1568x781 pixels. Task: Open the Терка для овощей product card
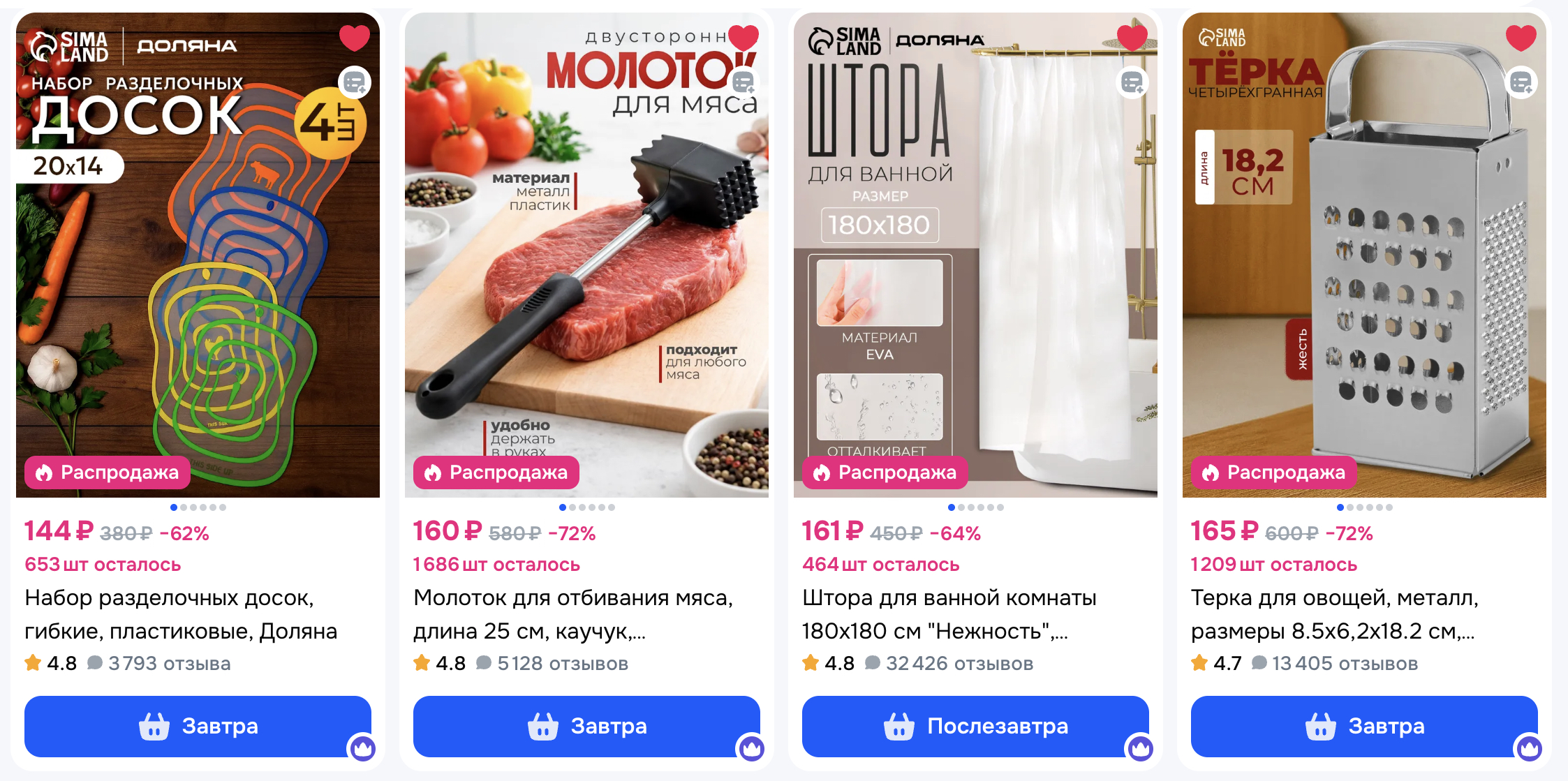pyautogui.click(x=1333, y=614)
